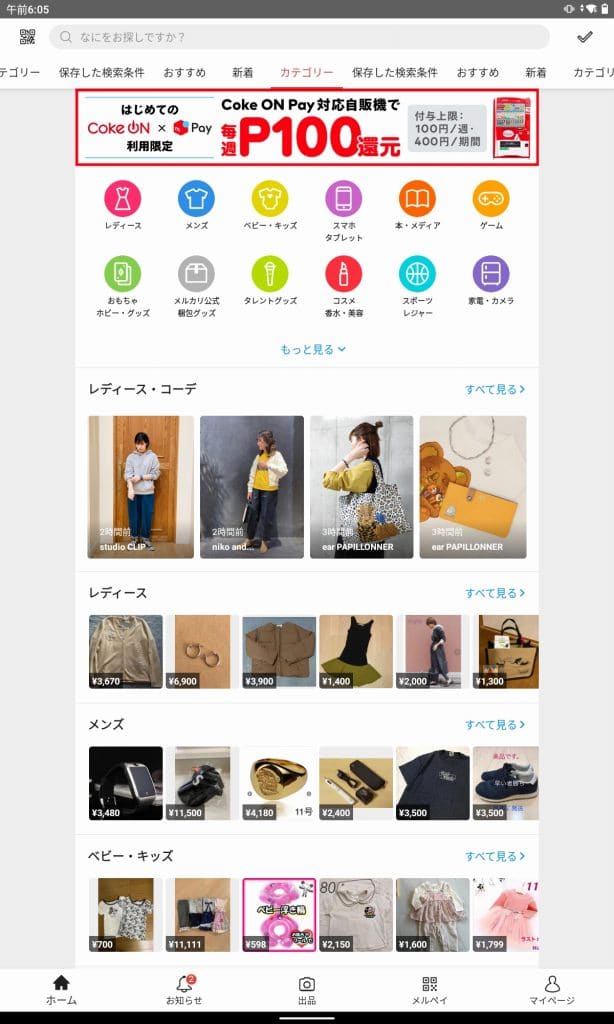The width and height of the screenshot is (614, 1024).
Task: Open コスメ・香水・美容 category
Action: coord(344,286)
